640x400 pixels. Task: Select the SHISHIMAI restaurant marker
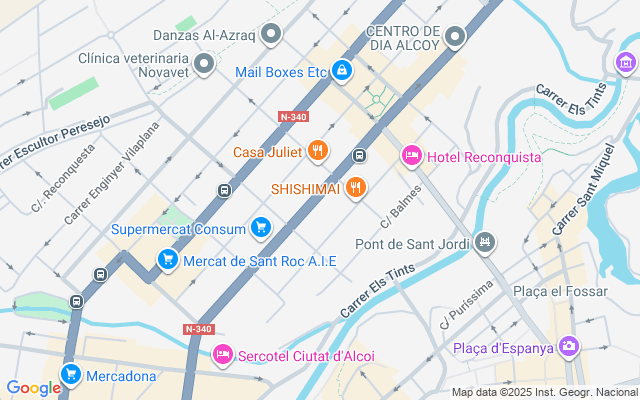(355, 187)
